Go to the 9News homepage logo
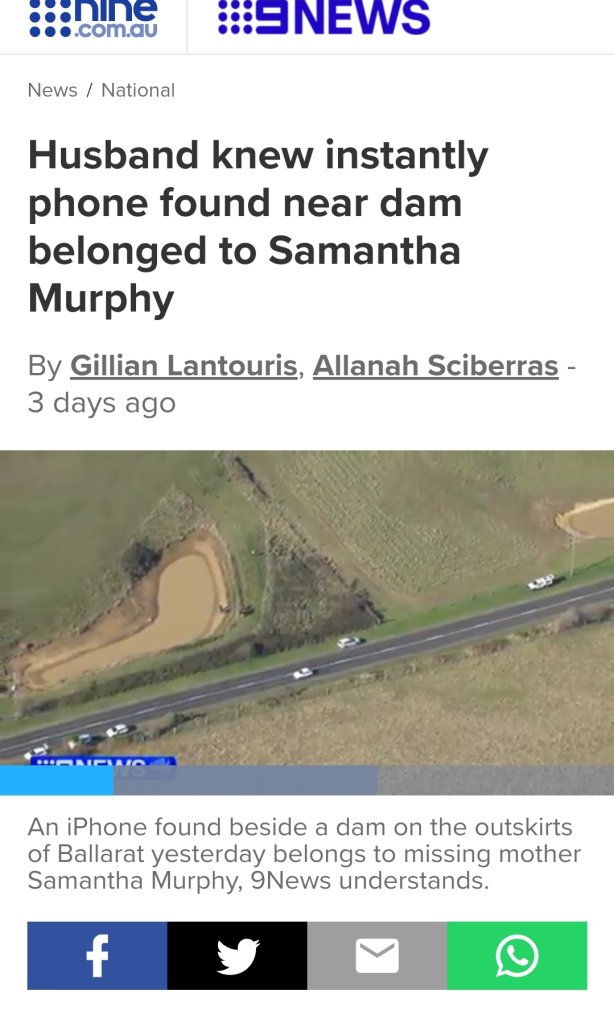Image resolution: width=614 pixels, height=1024 pixels. (x=323, y=18)
